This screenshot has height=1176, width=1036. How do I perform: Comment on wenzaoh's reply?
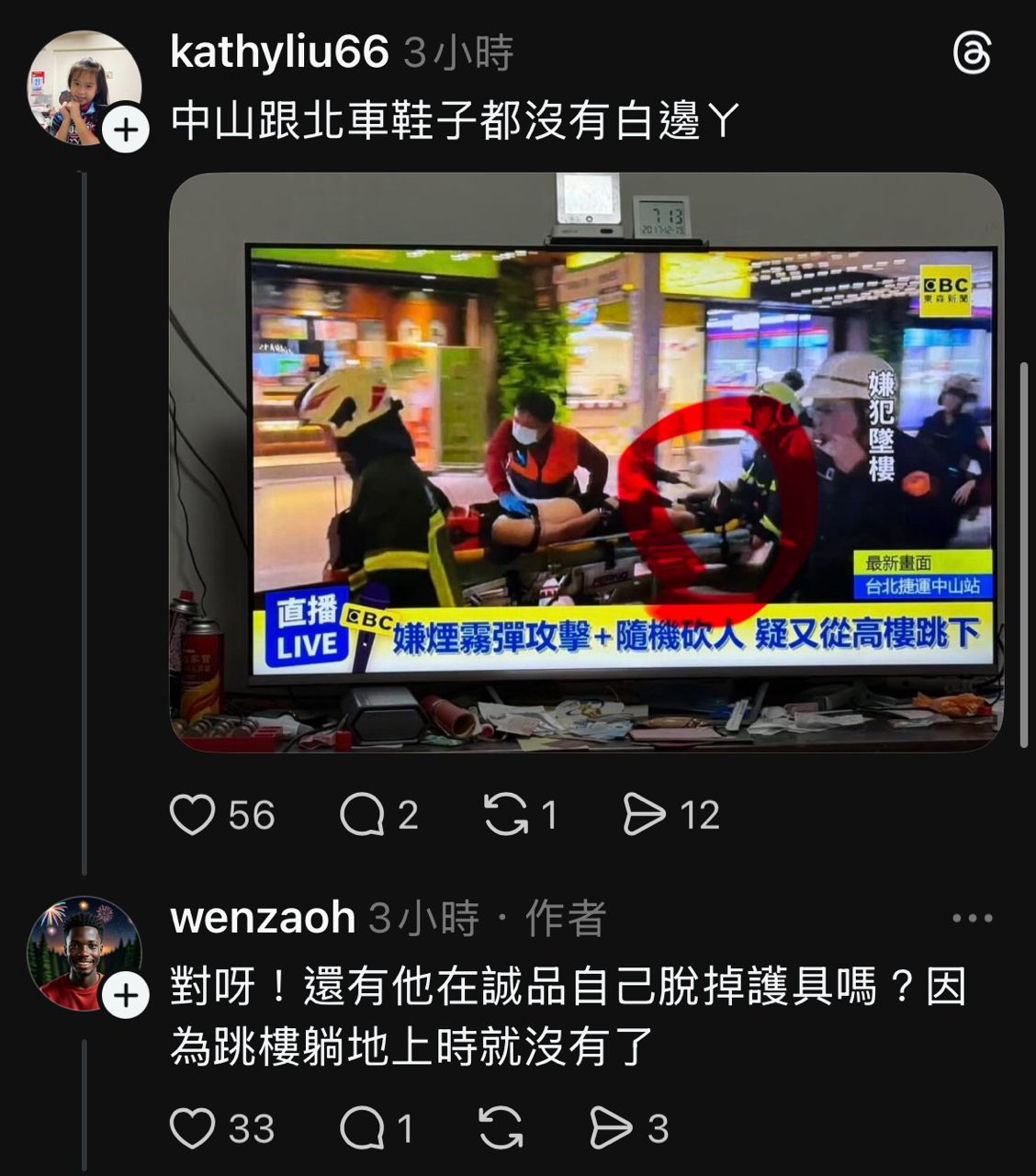tap(361, 1128)
